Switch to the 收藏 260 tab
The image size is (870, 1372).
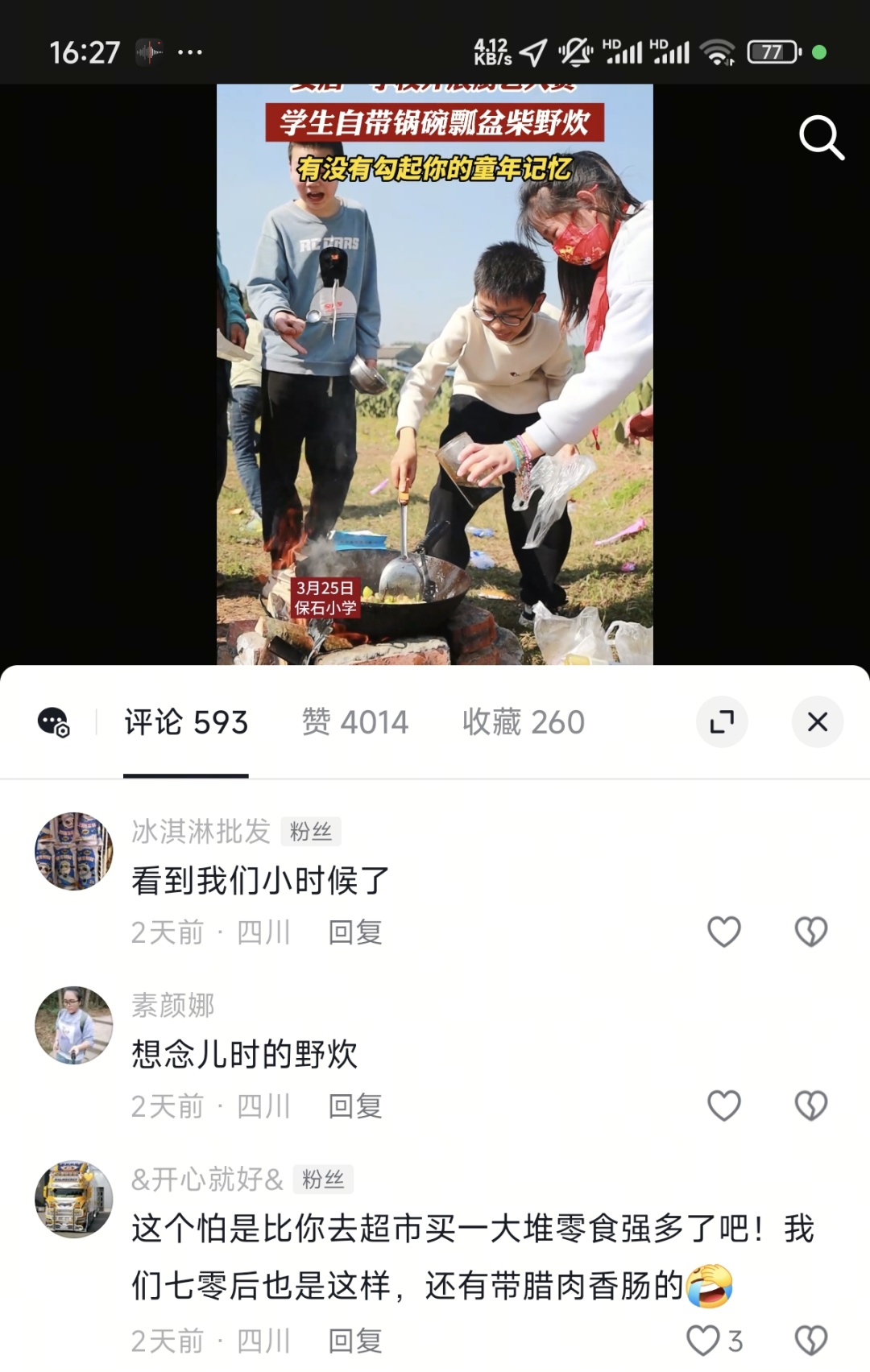(x=523, y=722)
